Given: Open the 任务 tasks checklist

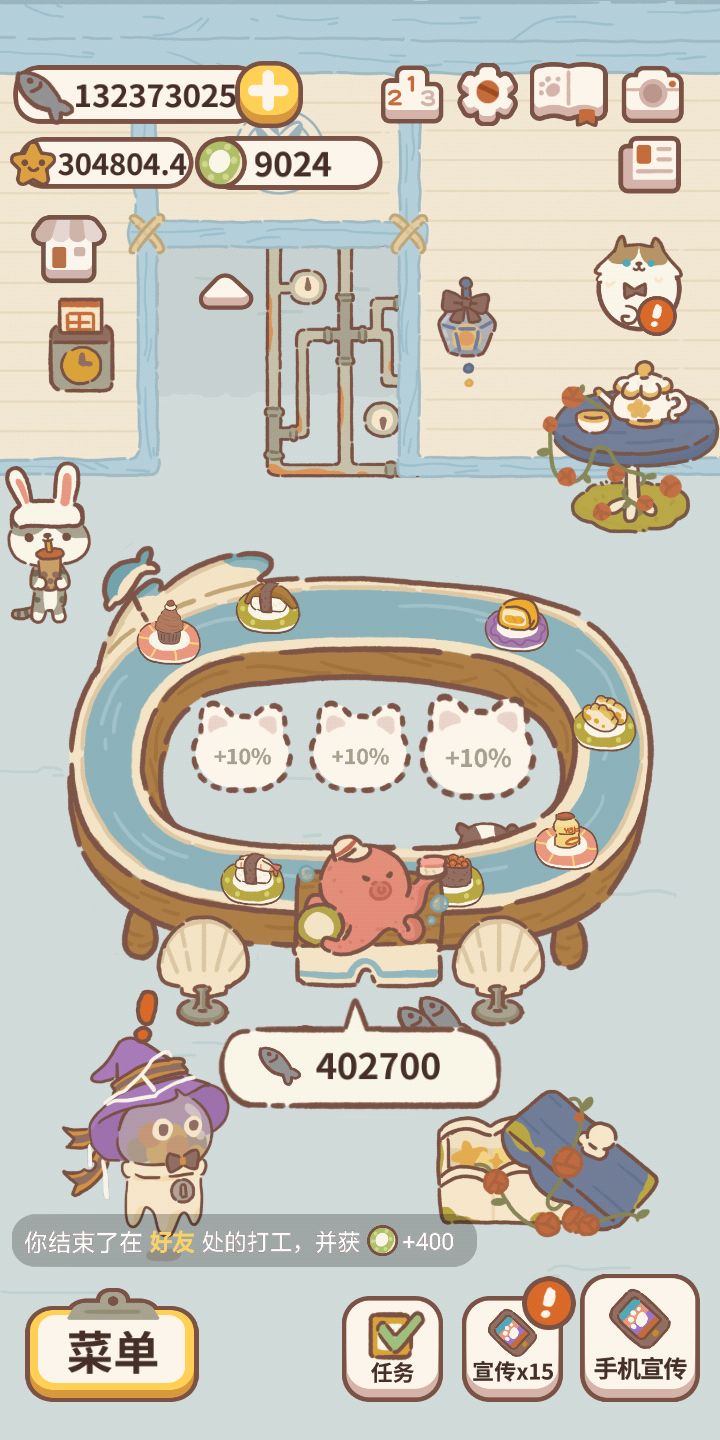Looking at the screenshot, I should [x=392, y=1348].
